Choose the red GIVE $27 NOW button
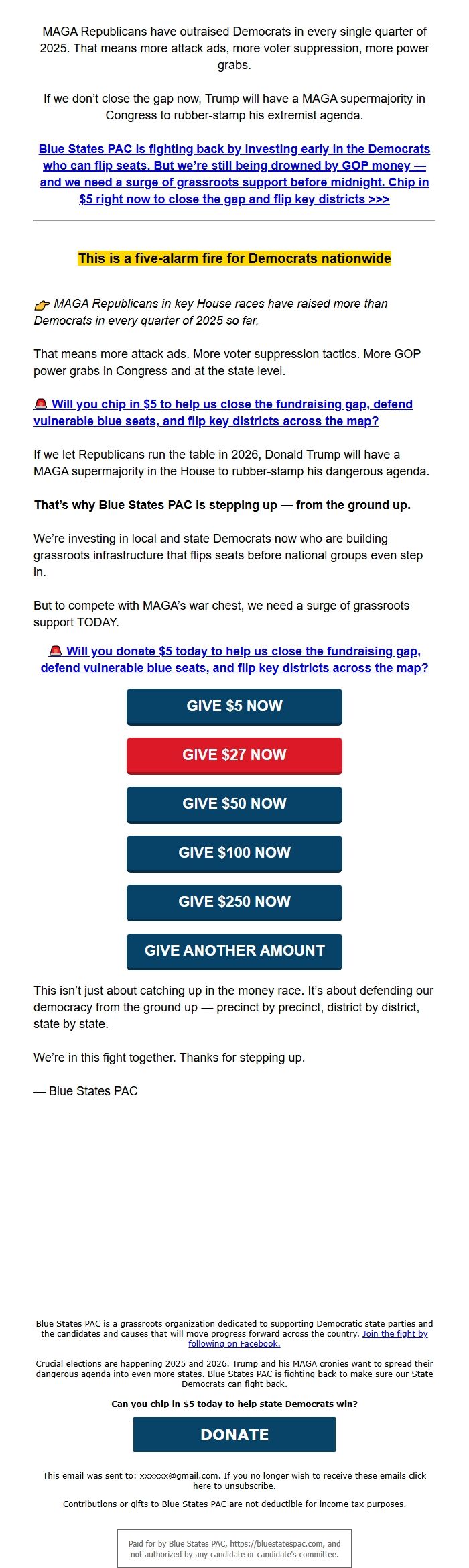The image size is (469, 1568). pos(234,755)
